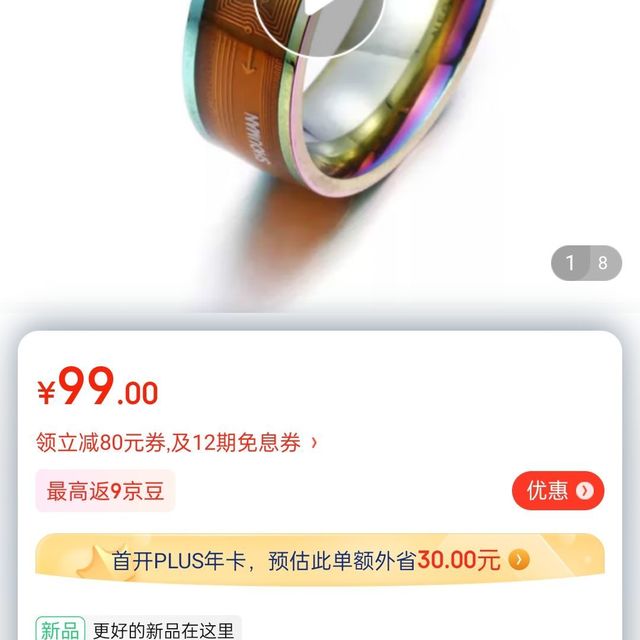Tap the red 优惠 button

[558, 490]
